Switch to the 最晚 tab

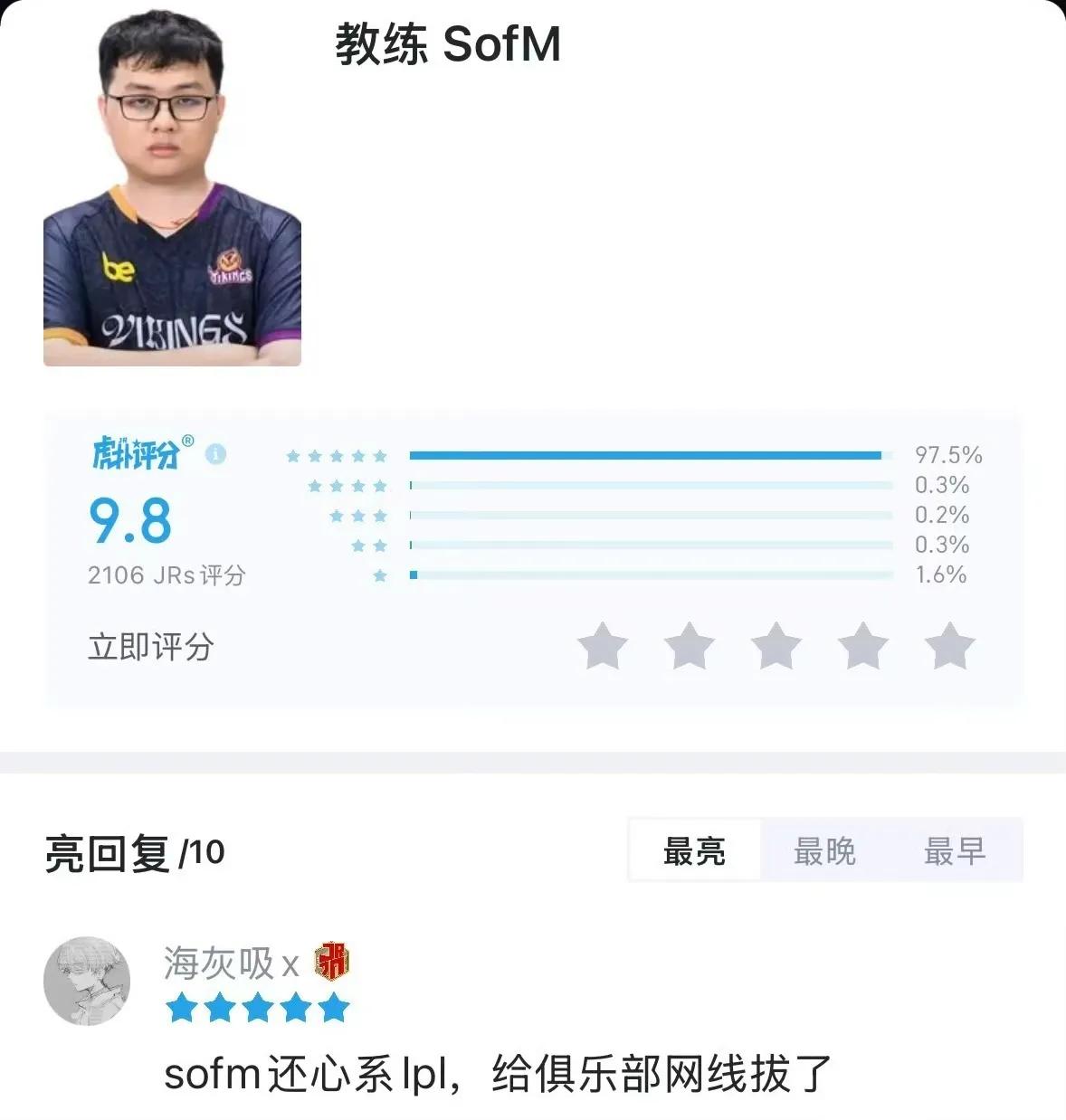coord(824,850)
